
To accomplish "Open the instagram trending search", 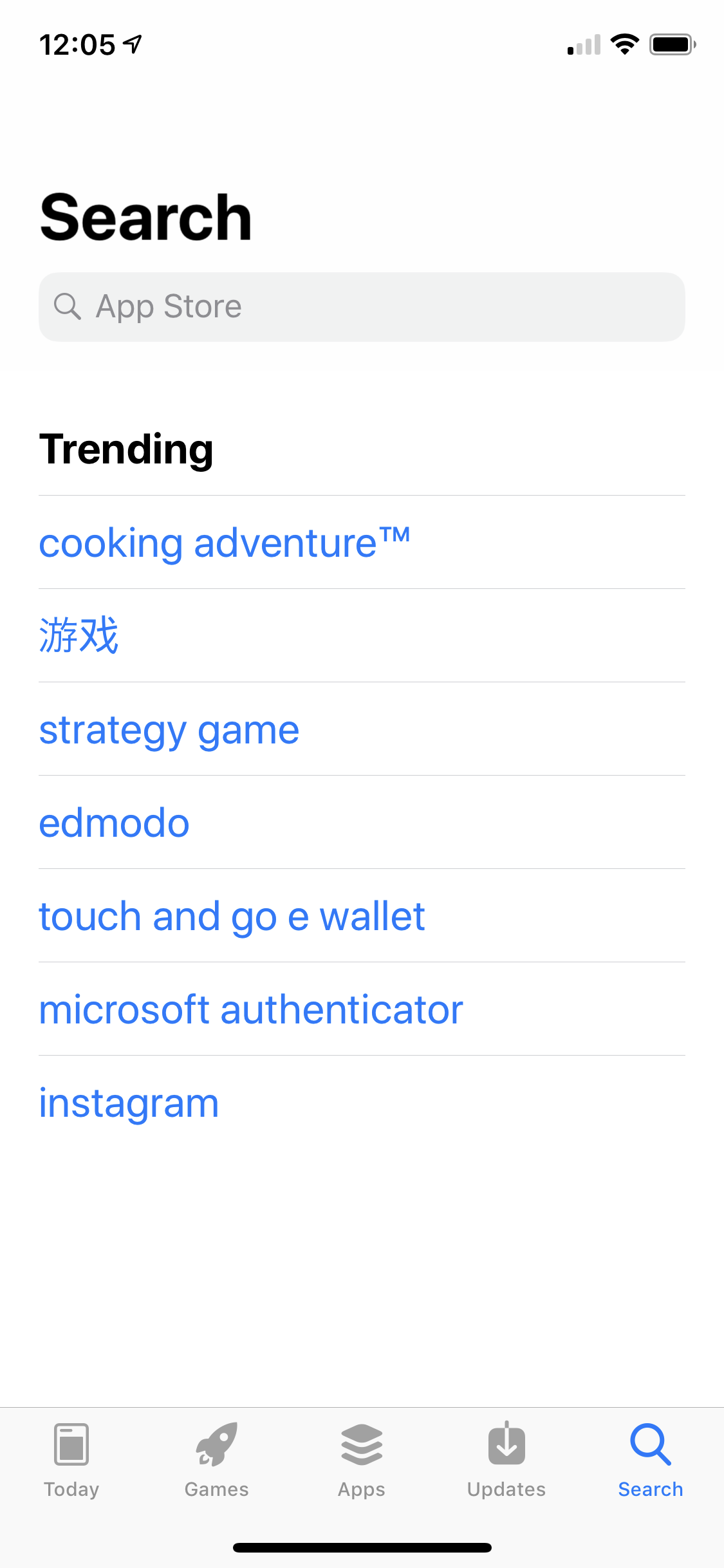I will click(x=362, y=1103).
